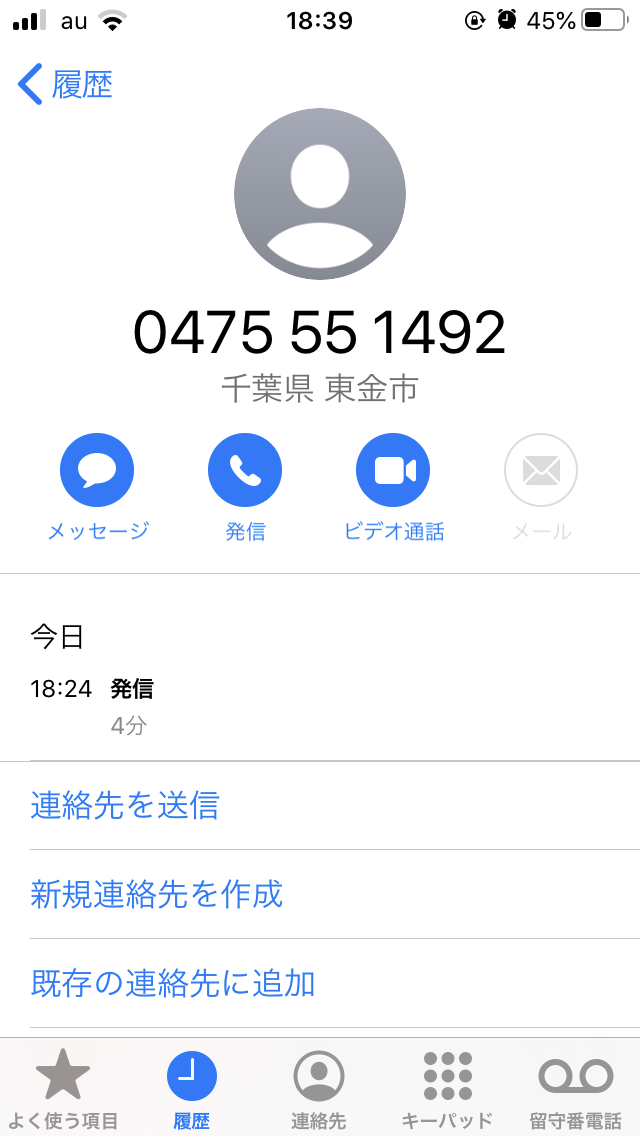
Task: Open the キーパッド tab
Action: (447, 1088)
